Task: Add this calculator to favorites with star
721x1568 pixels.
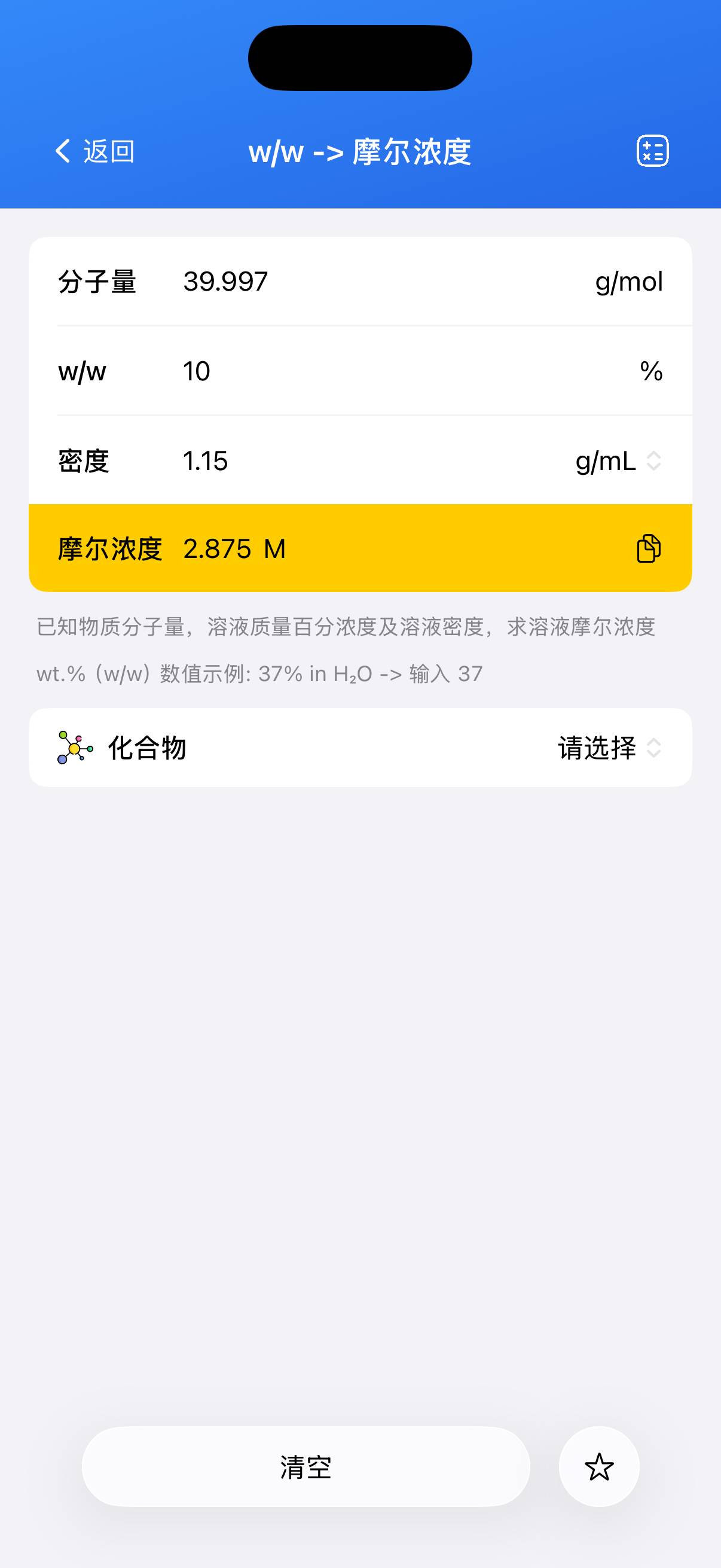Action: coord(598,1467)
